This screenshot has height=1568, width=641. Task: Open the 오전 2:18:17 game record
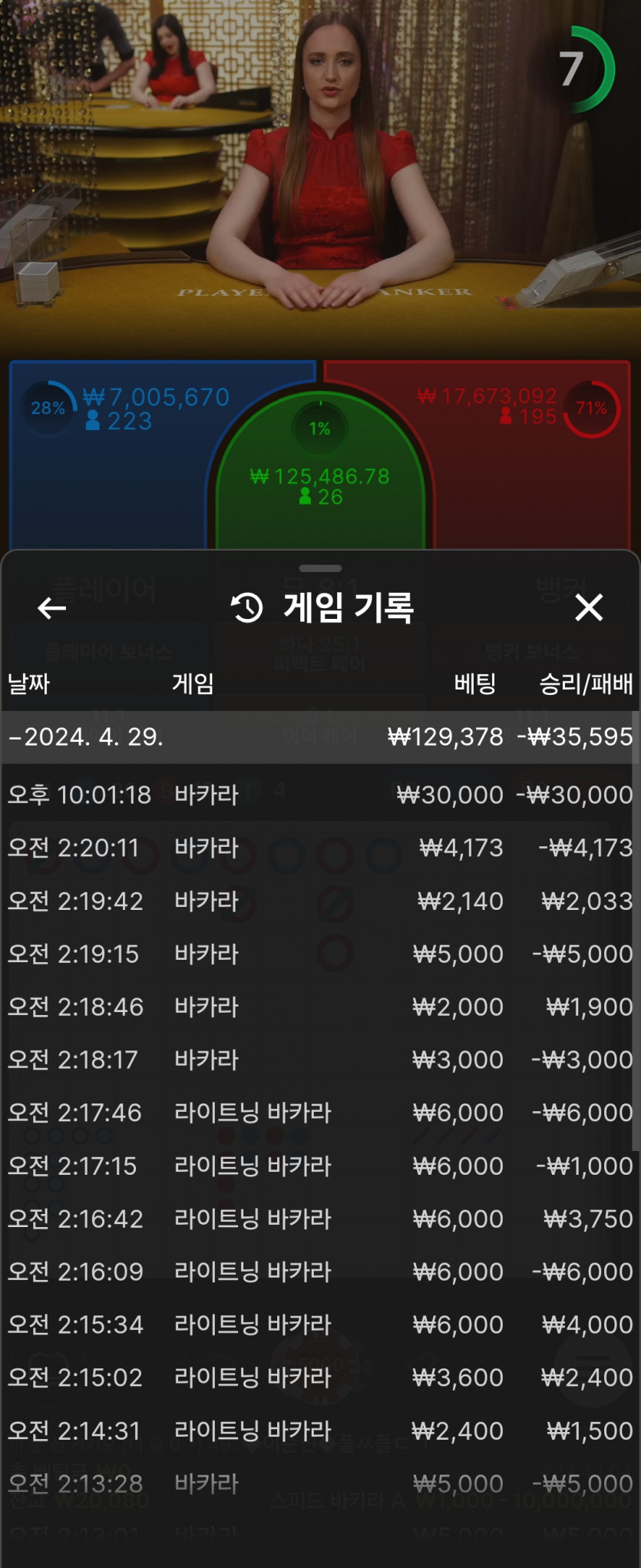point(319,1060)
